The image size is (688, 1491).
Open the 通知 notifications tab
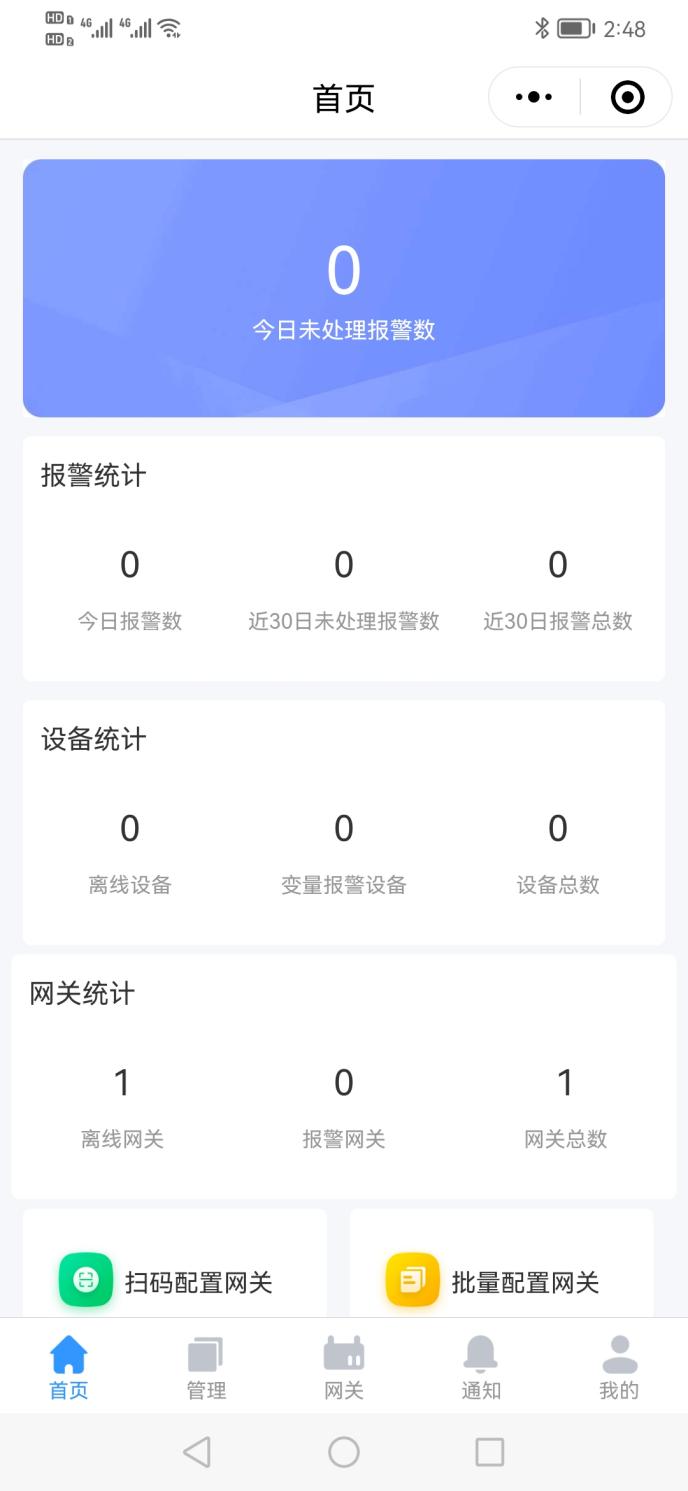[x=481, y=1367]
